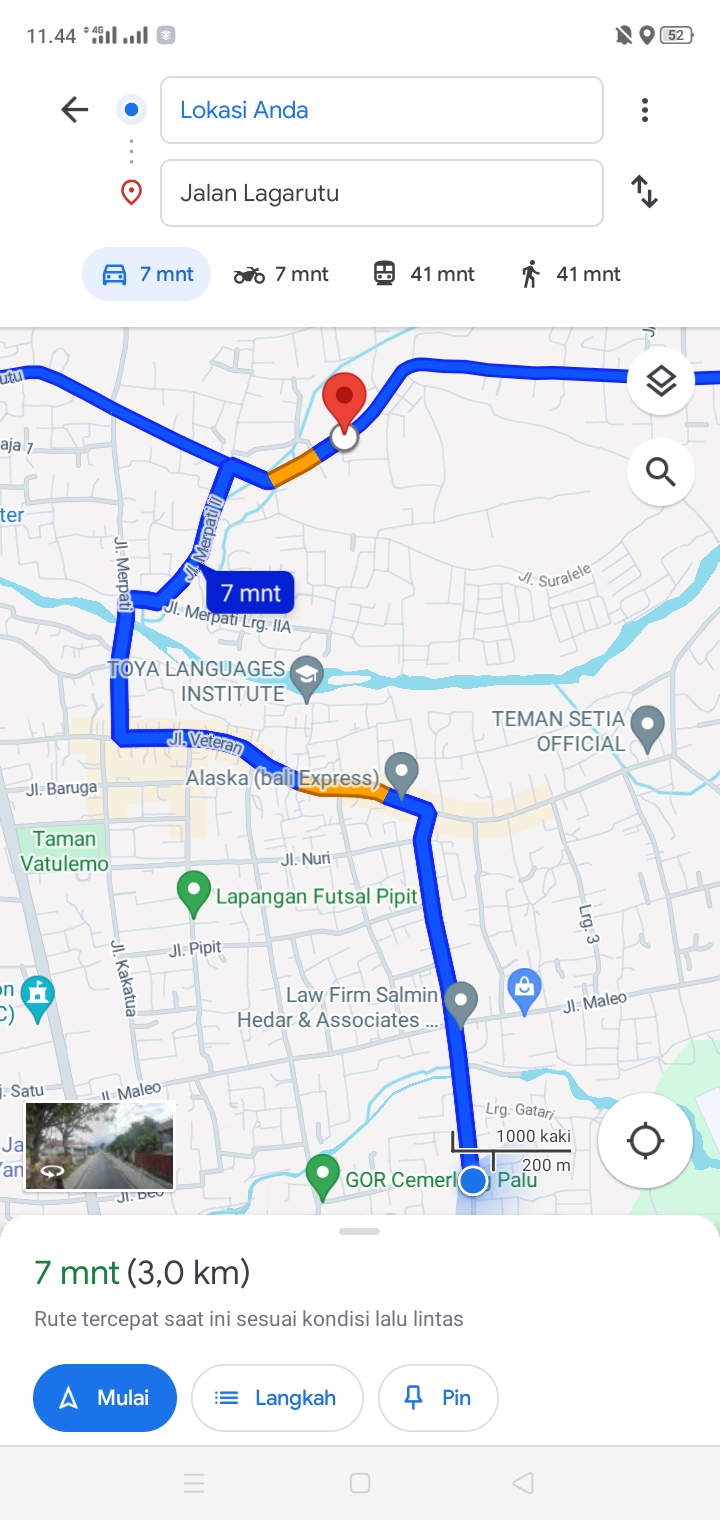Image resolution: width=720 pixels, height=1520 pixels.
Task: Swap the start and destination locations
Action: (x=645, y=191)
